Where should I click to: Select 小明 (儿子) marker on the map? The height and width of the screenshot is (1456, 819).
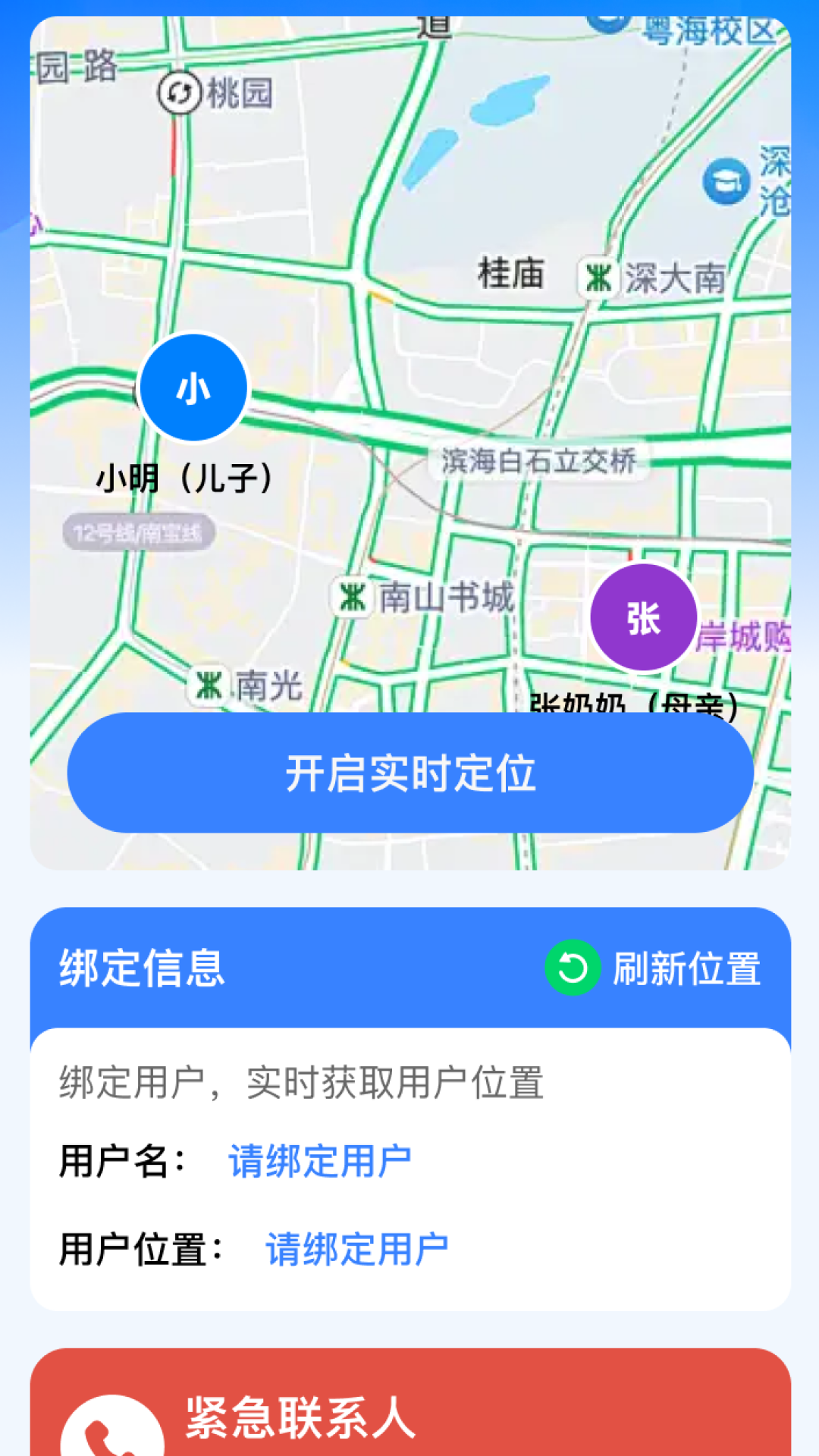[x=194, y=388]
